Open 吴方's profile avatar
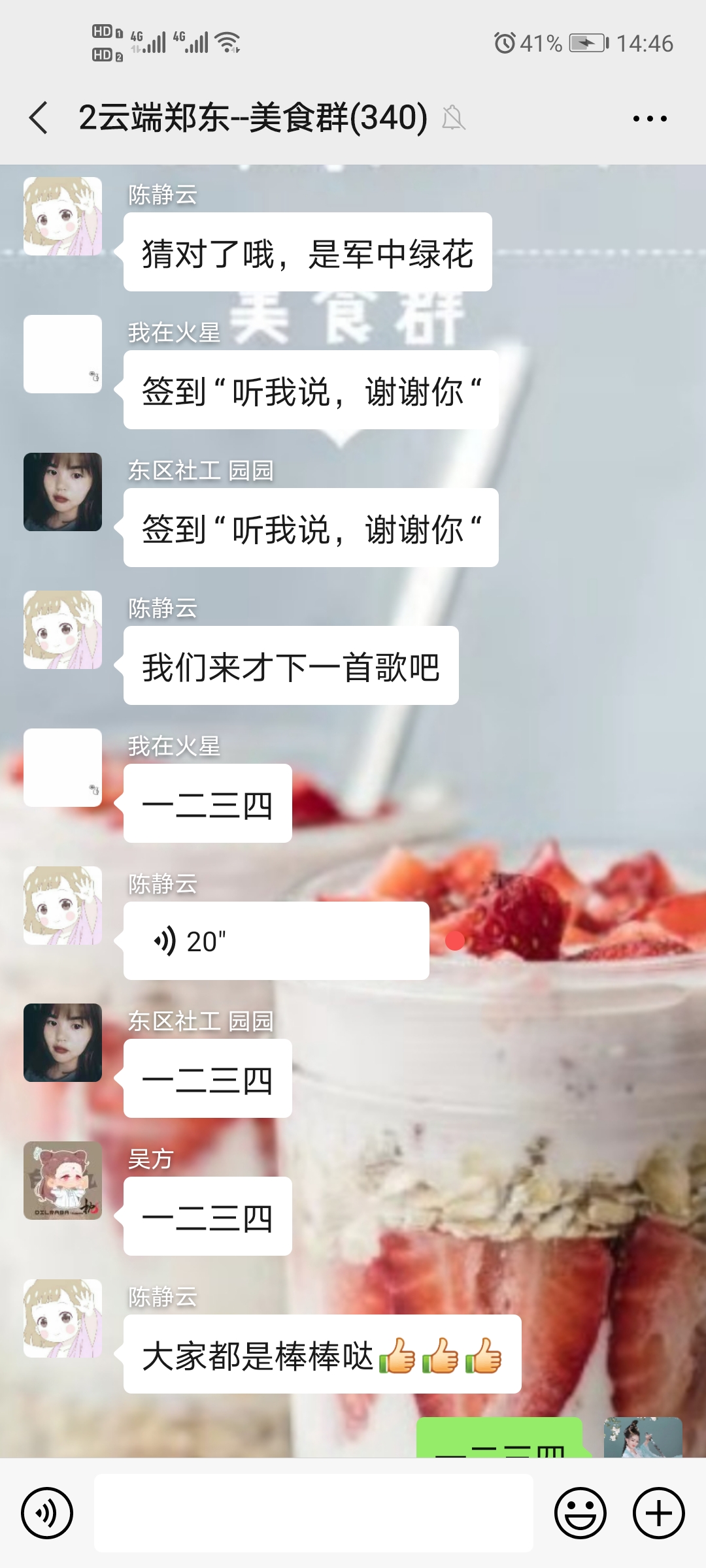The width and height of the screenshot is (706, 1568). pos(63,1181)
